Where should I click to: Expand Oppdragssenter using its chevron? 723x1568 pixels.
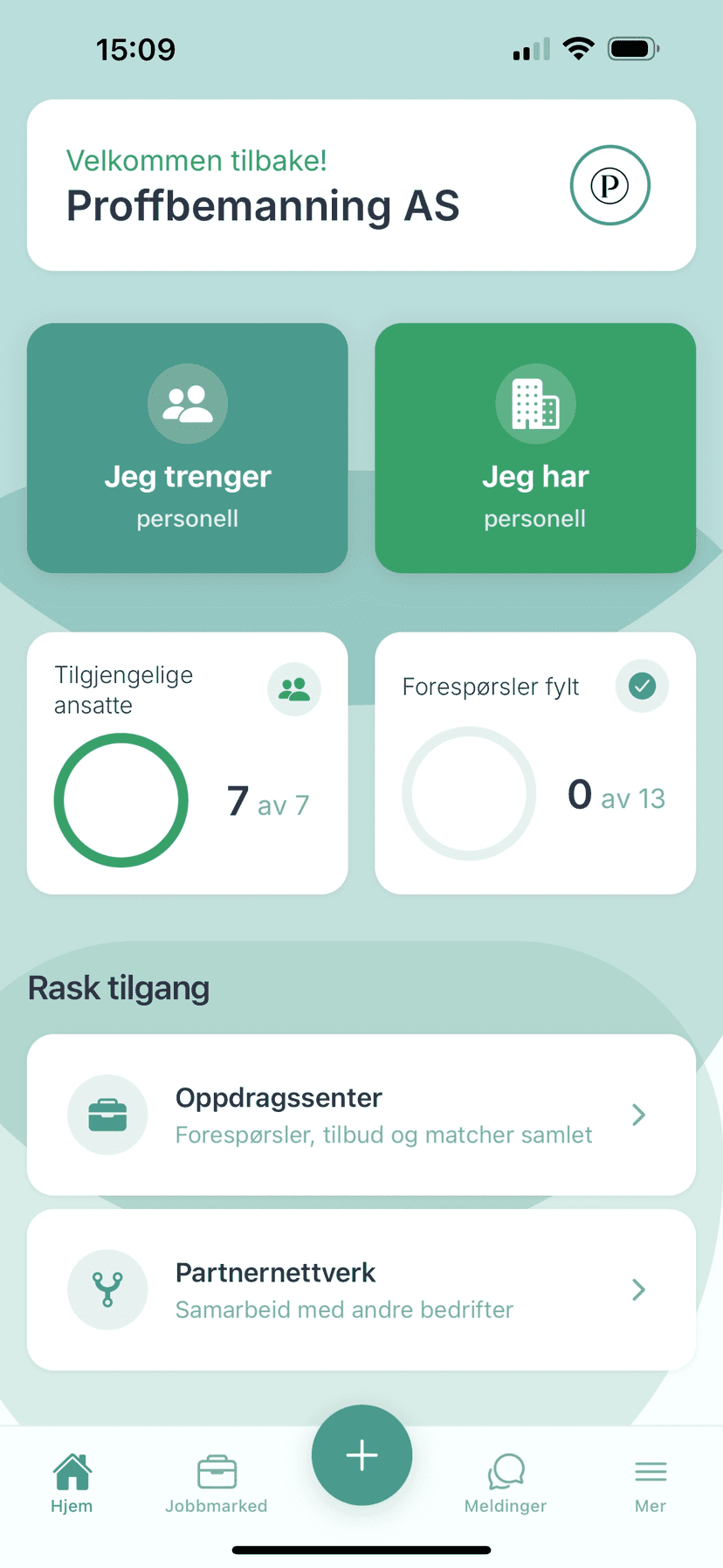pyautogui.click(x=638, y=1115)
